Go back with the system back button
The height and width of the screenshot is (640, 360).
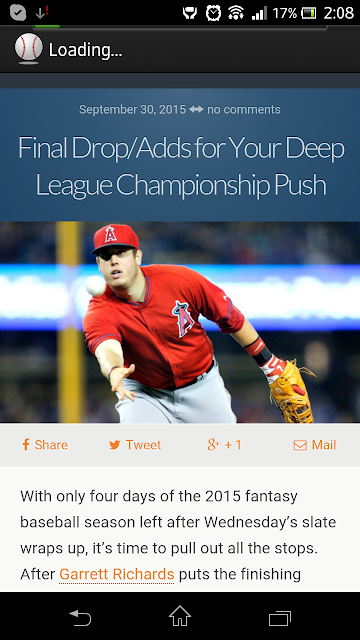[x=80, y=617]
